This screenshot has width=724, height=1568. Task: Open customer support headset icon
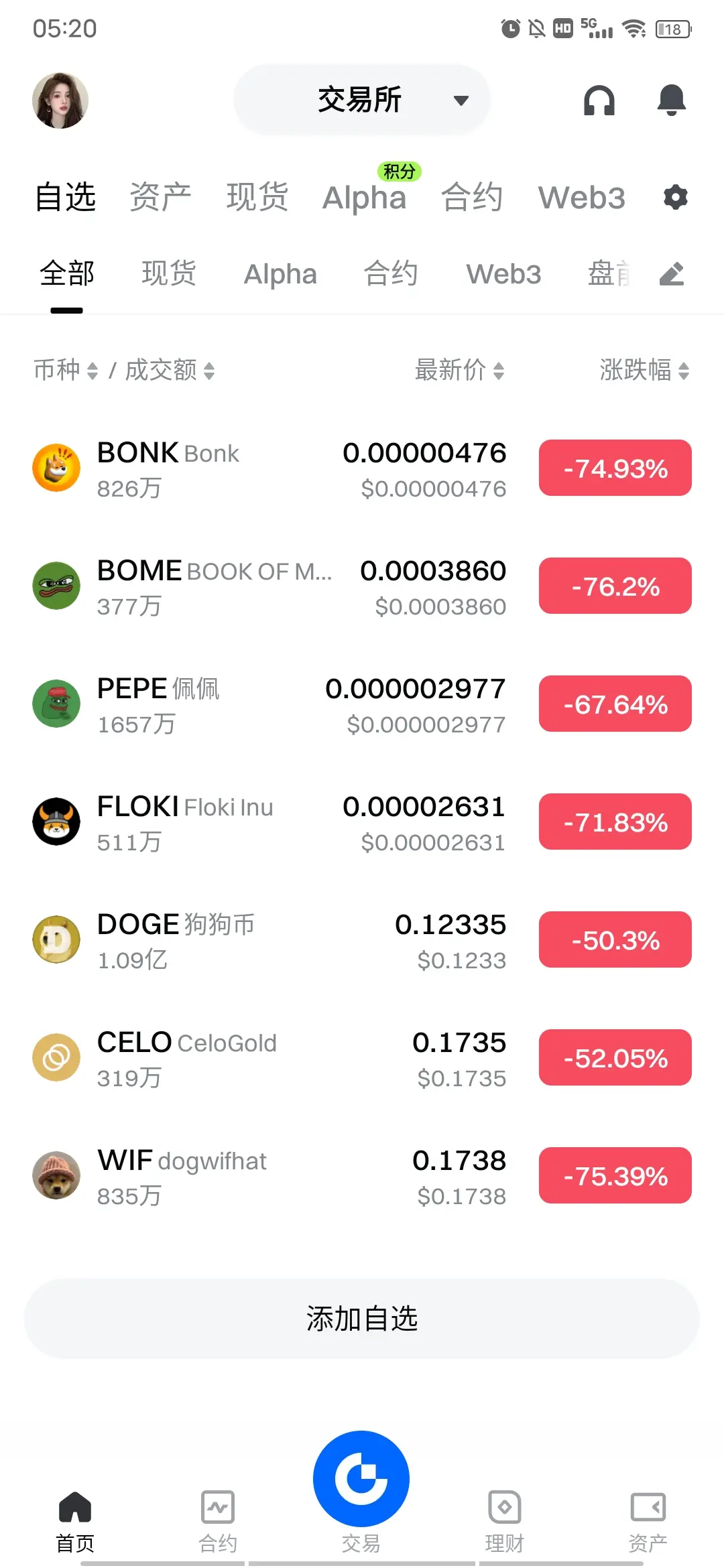click(x=599, y=101)
